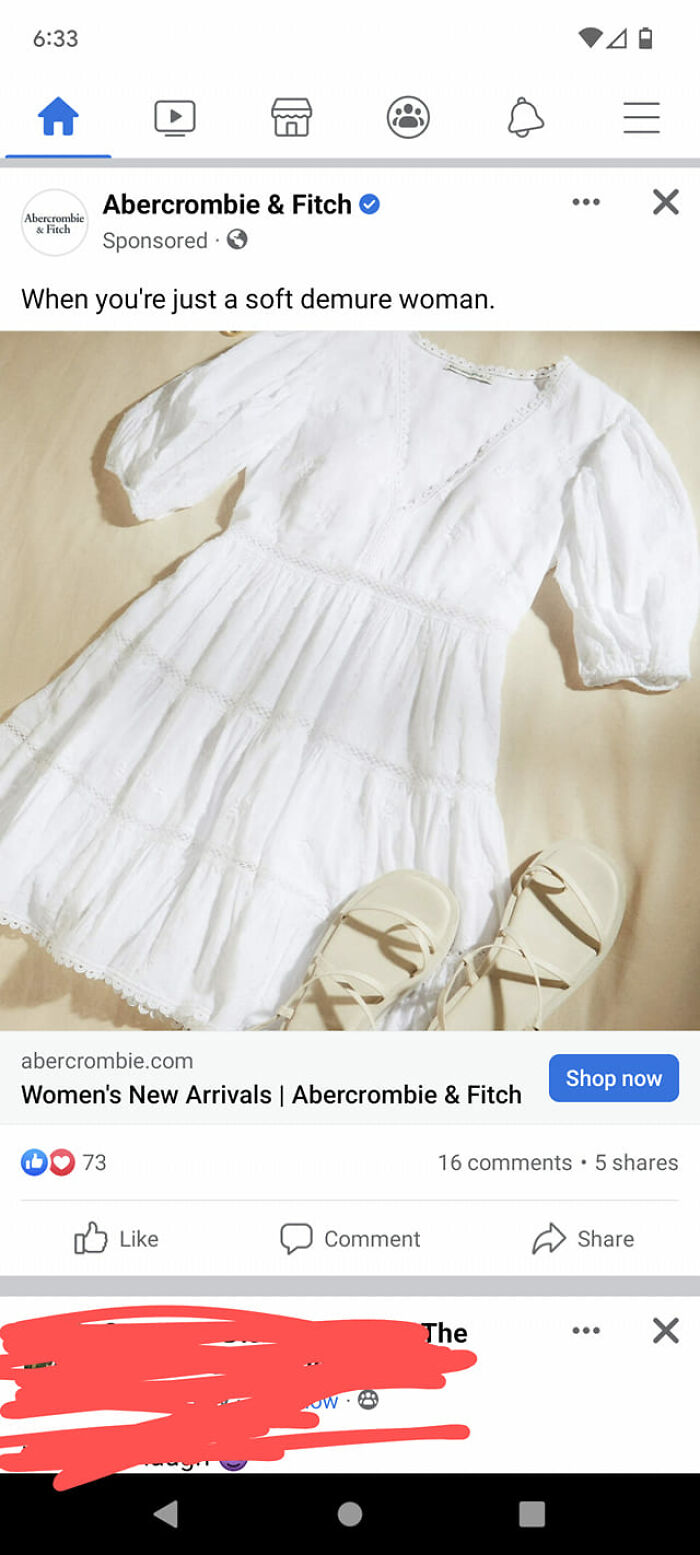Open Abercrombie & Fitch page name
This screenshot has height=1555, width=700.
click(x=227, y=205)
